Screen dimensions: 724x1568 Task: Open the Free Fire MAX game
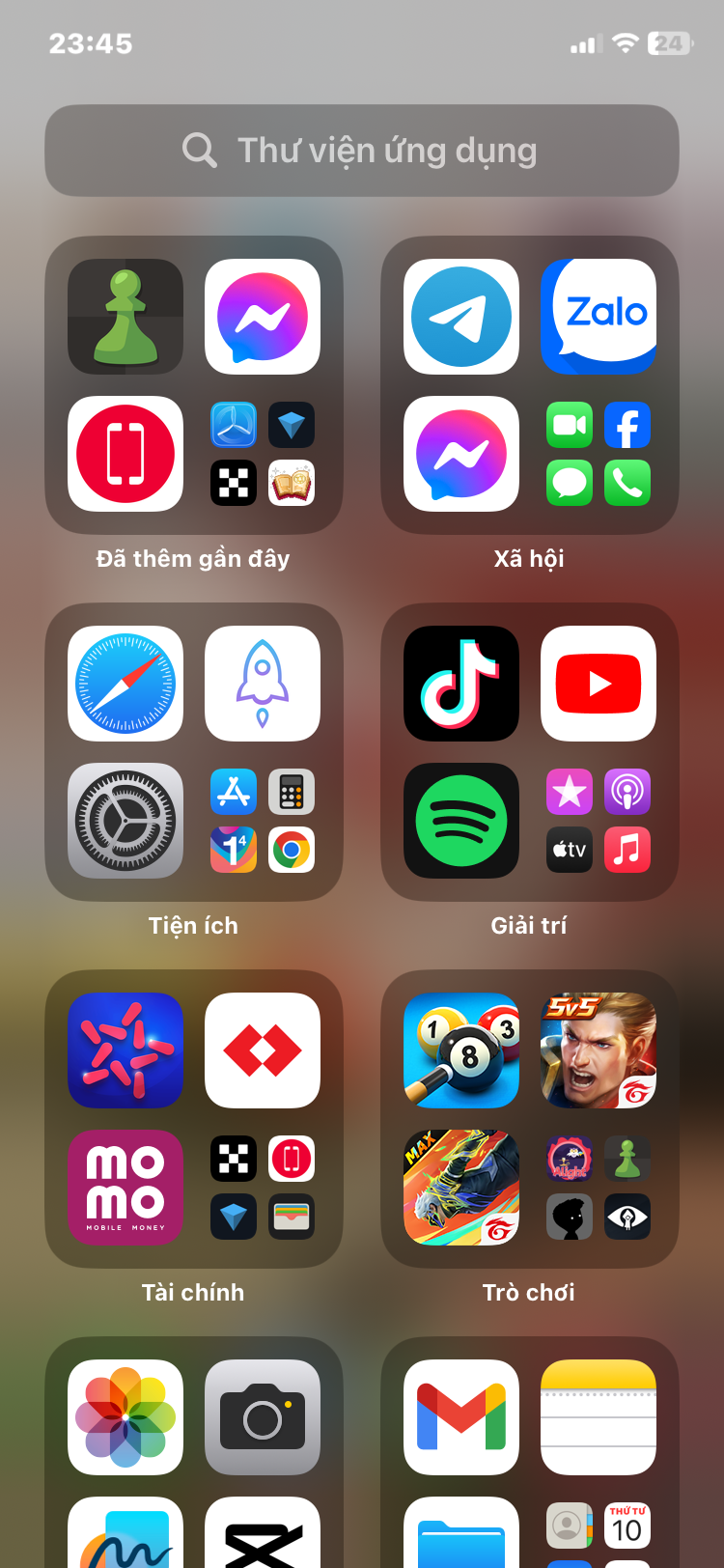(x=461, y=1188)
